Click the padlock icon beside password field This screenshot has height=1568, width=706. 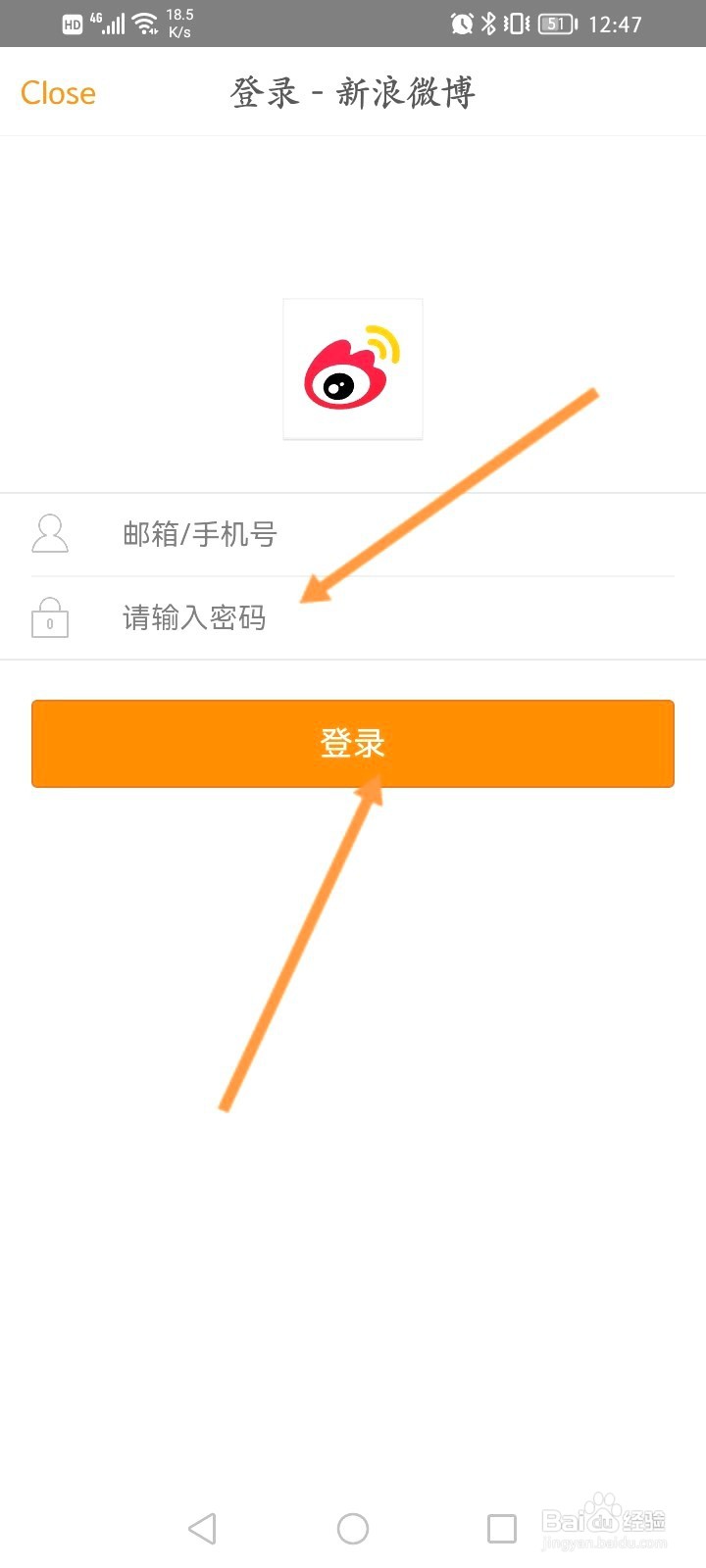pos(50,617)
